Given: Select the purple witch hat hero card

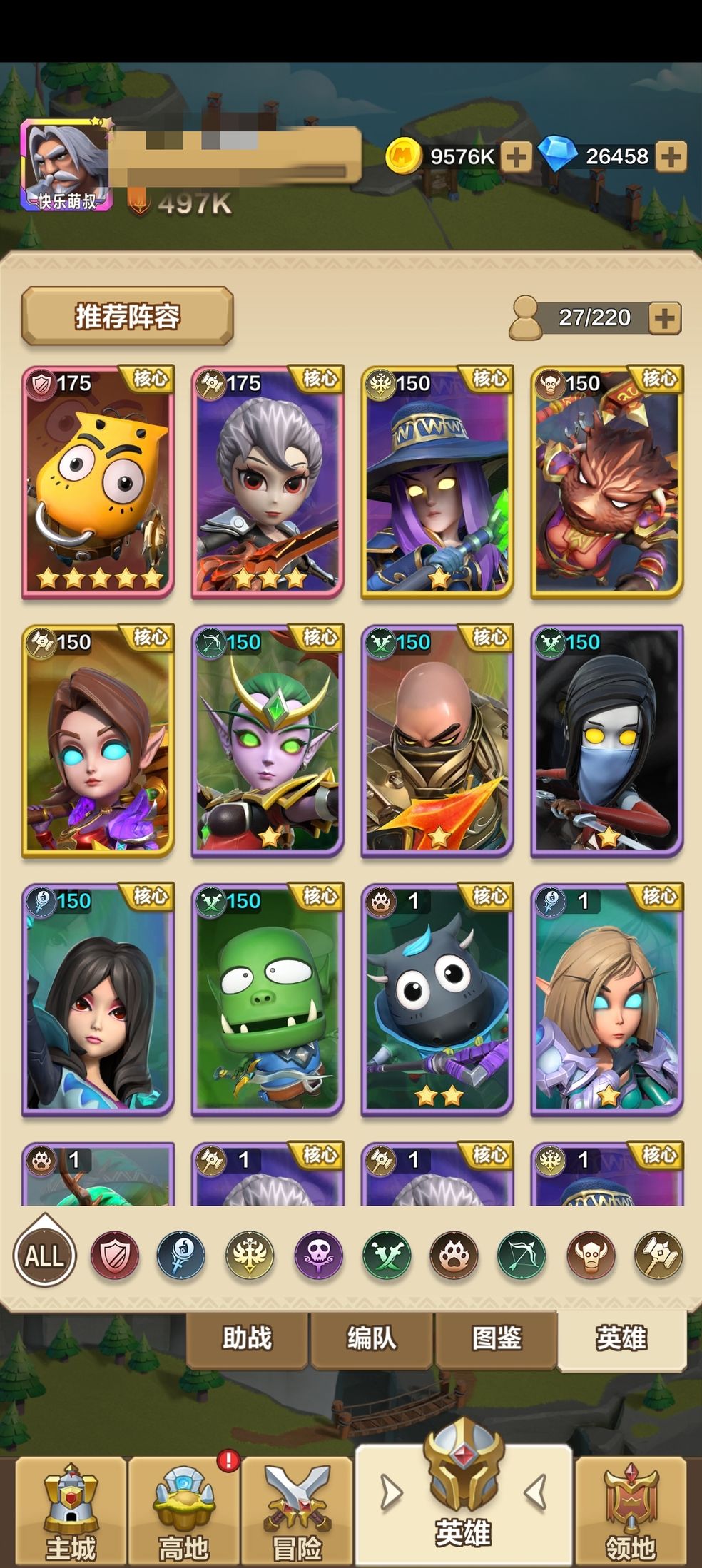Looking at the screenshot, I should coord(437,482).
